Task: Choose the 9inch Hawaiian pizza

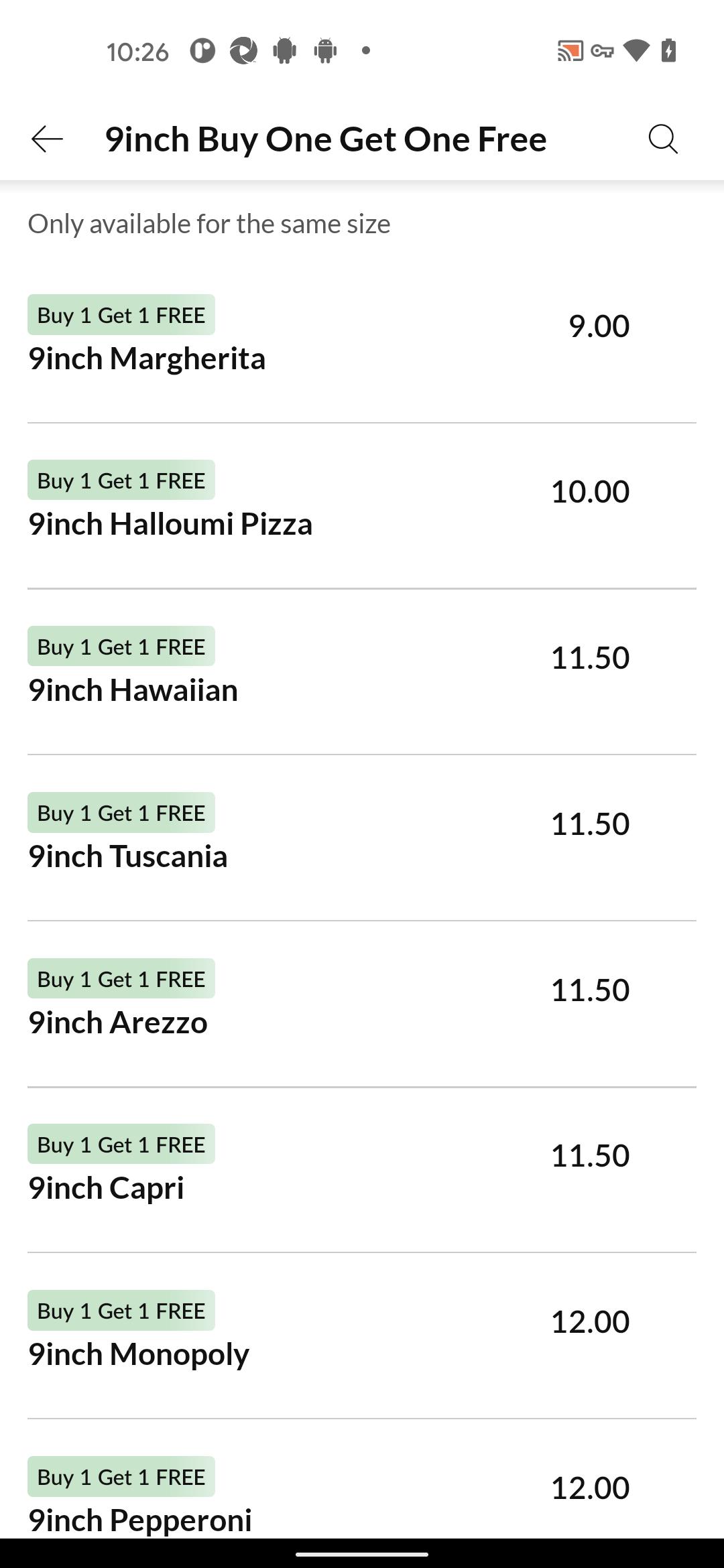Action: tap(362, 672)
